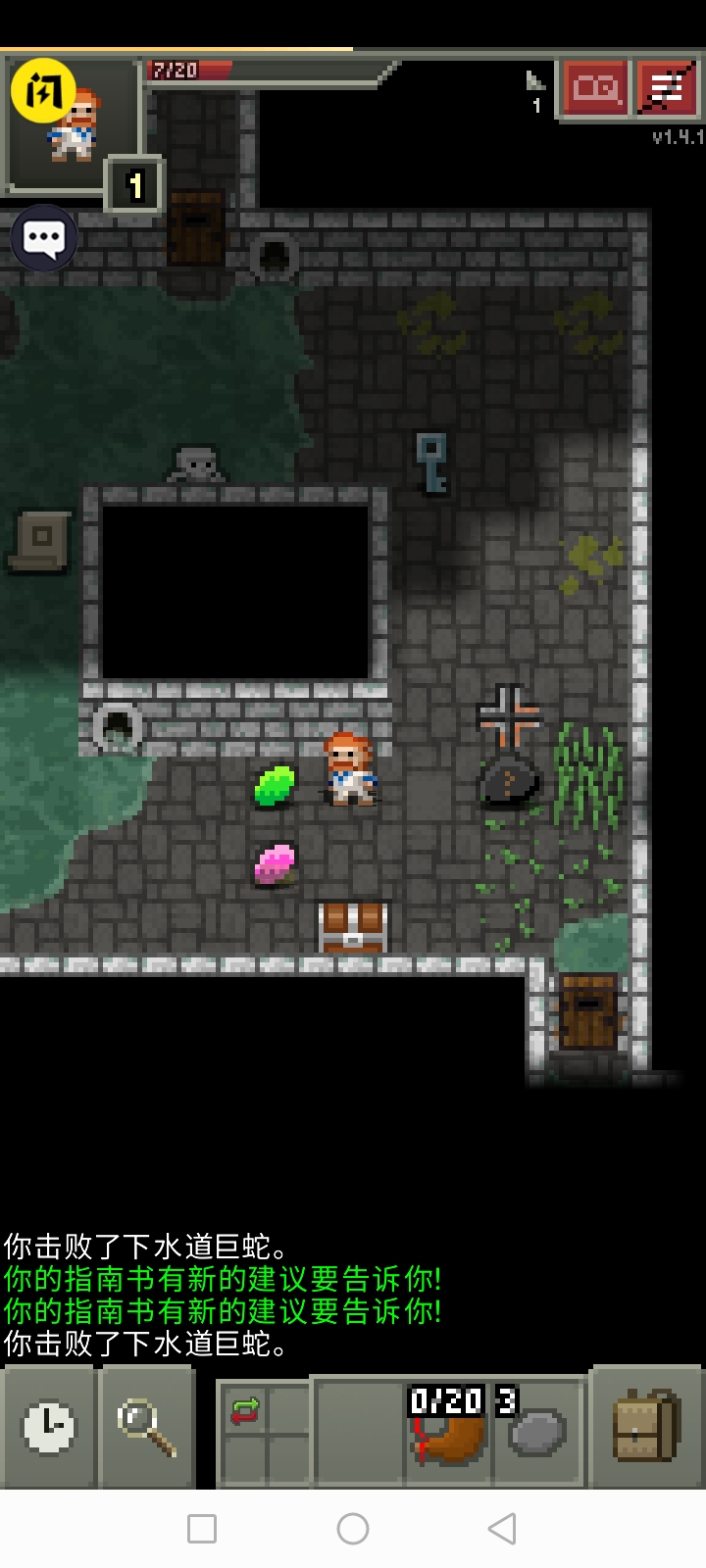Viewport: 706px width, 1568px height.
Task: Tap the clock wait button
Action: 48,1428
